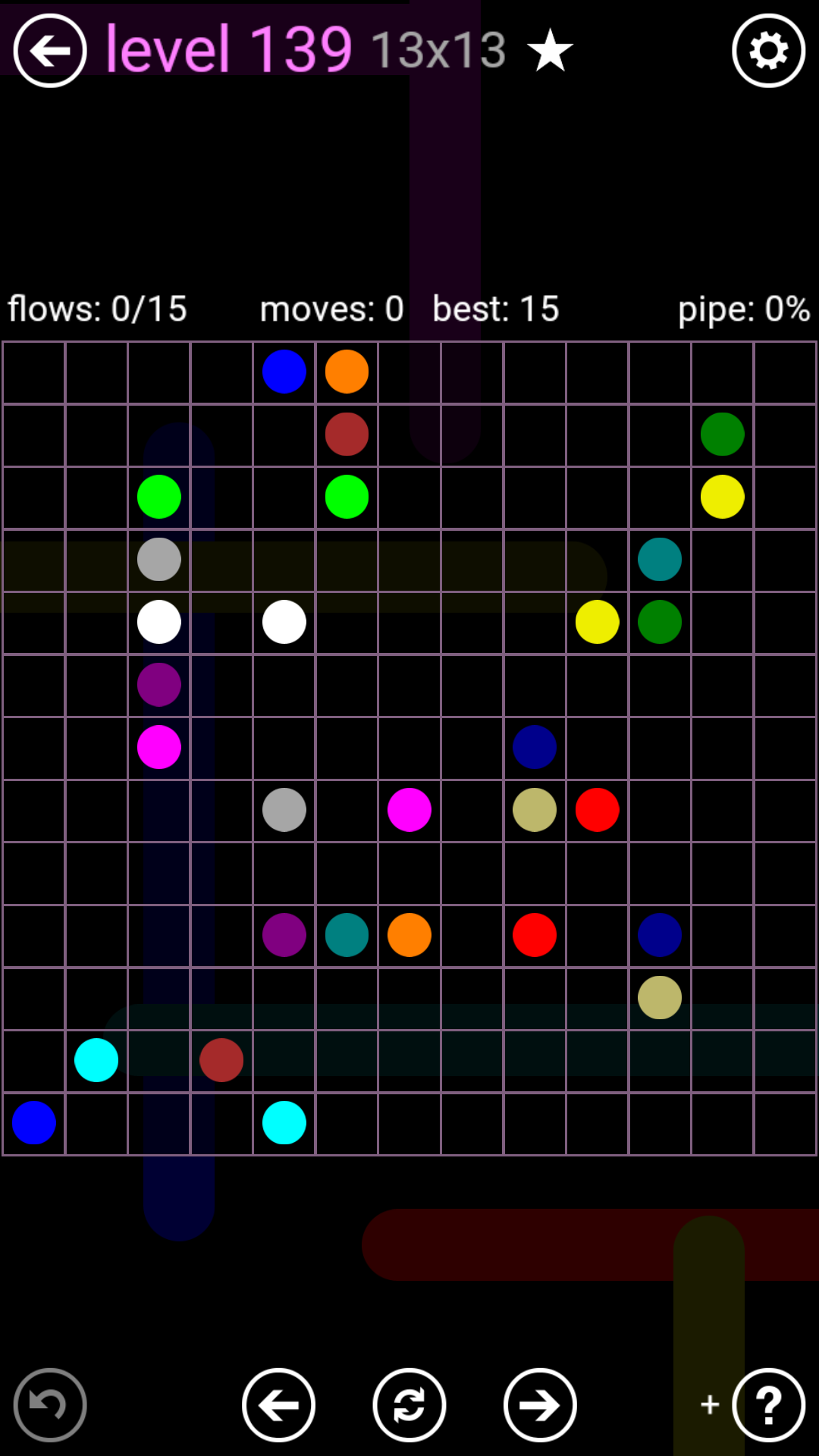
Task: Undo the last move
Action: (x=50, y=1404)
